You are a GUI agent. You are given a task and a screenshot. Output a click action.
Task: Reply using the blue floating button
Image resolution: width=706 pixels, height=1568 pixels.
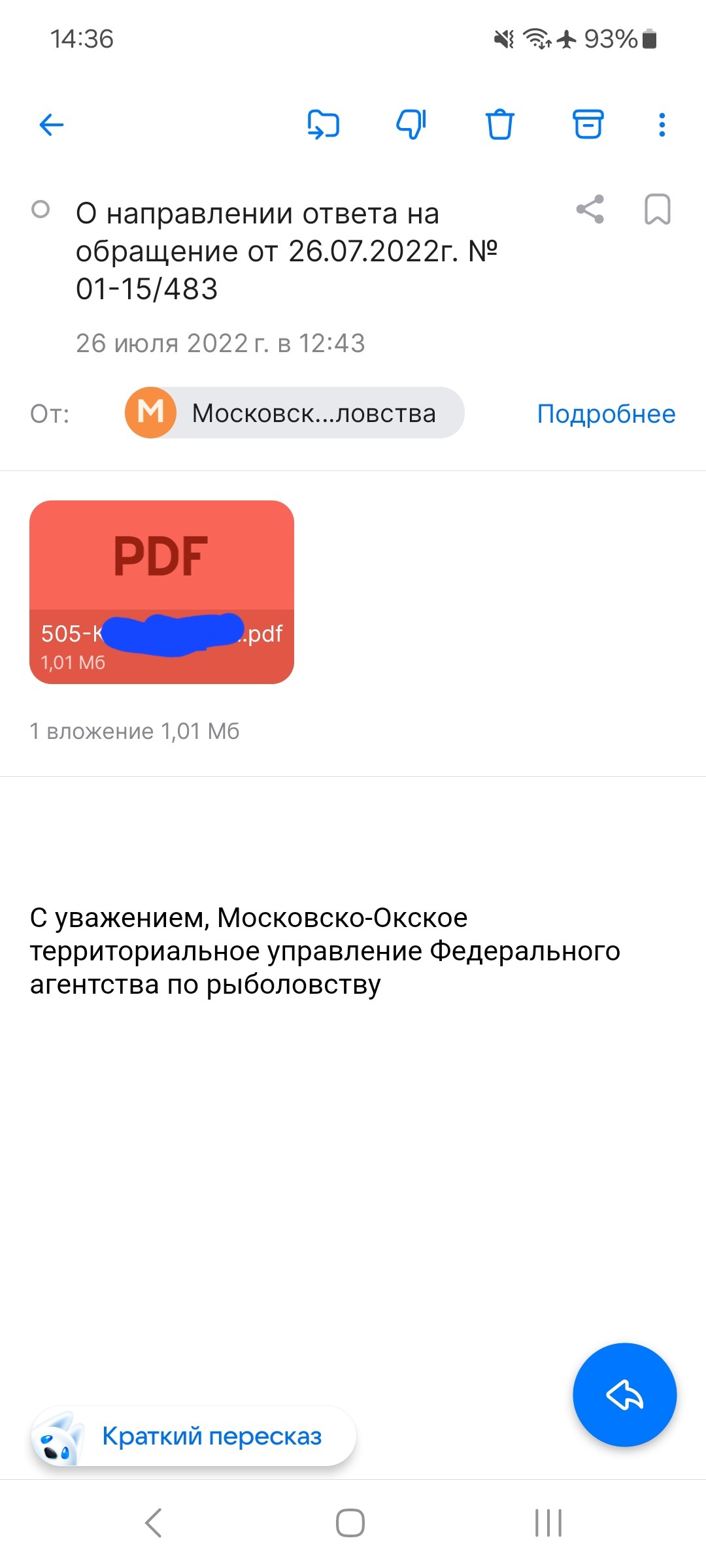(x=624, y=1395)
